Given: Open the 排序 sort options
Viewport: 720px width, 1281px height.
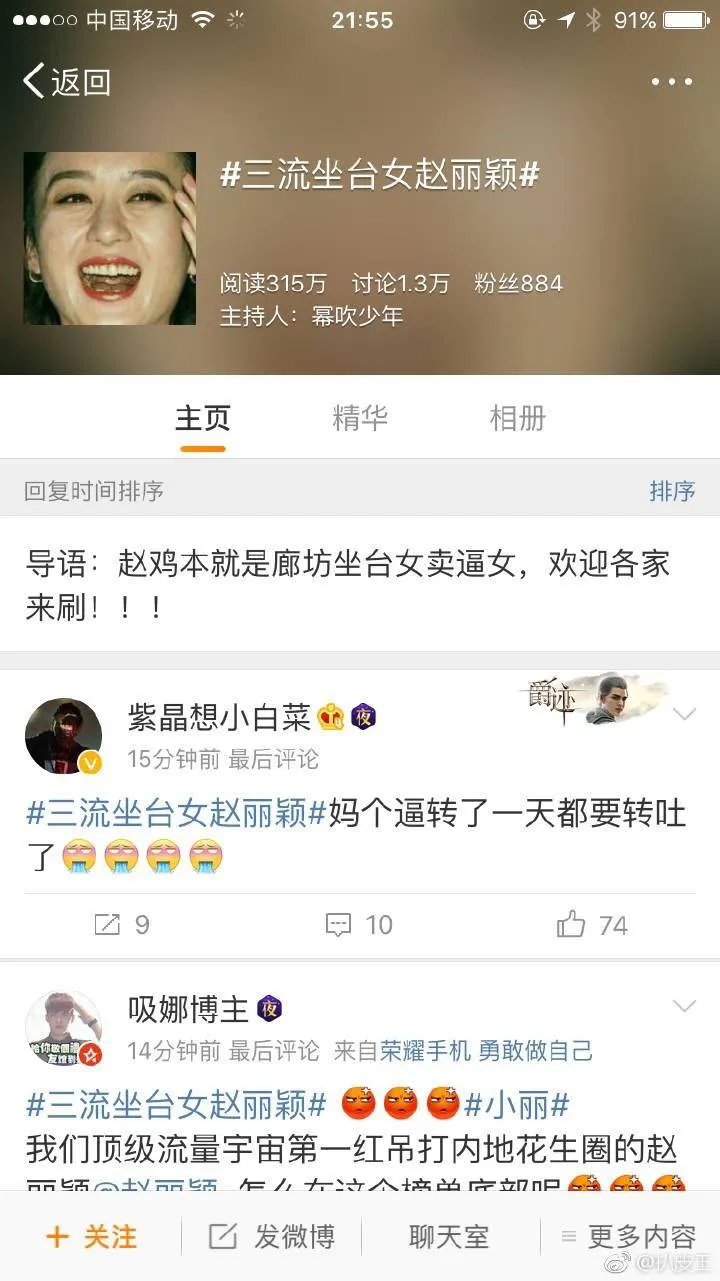Looking at the screenshot, I should (672, 491).
